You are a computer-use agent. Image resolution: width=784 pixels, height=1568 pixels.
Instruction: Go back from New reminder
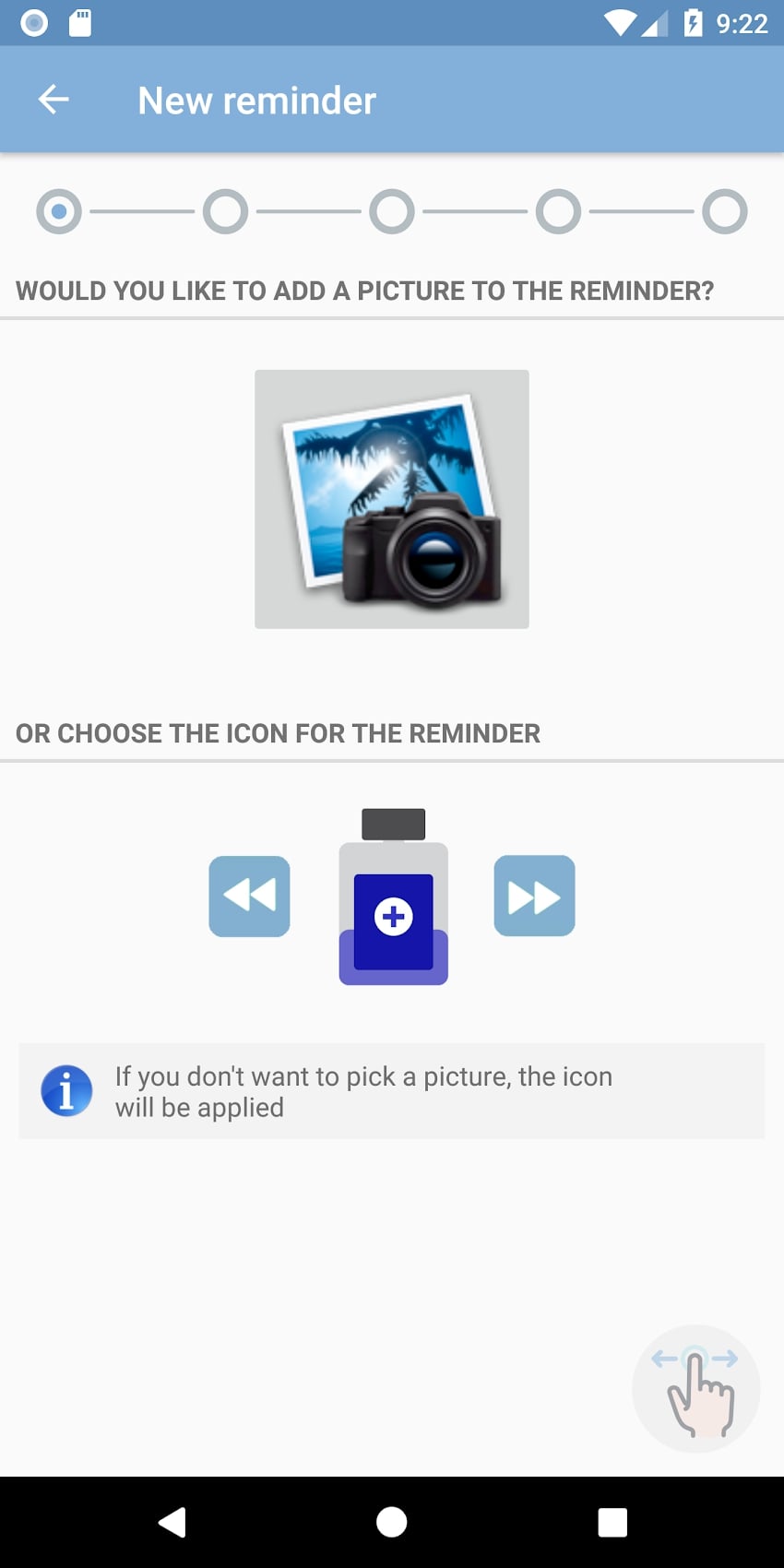pyautogui.click(x=53, y=100)
